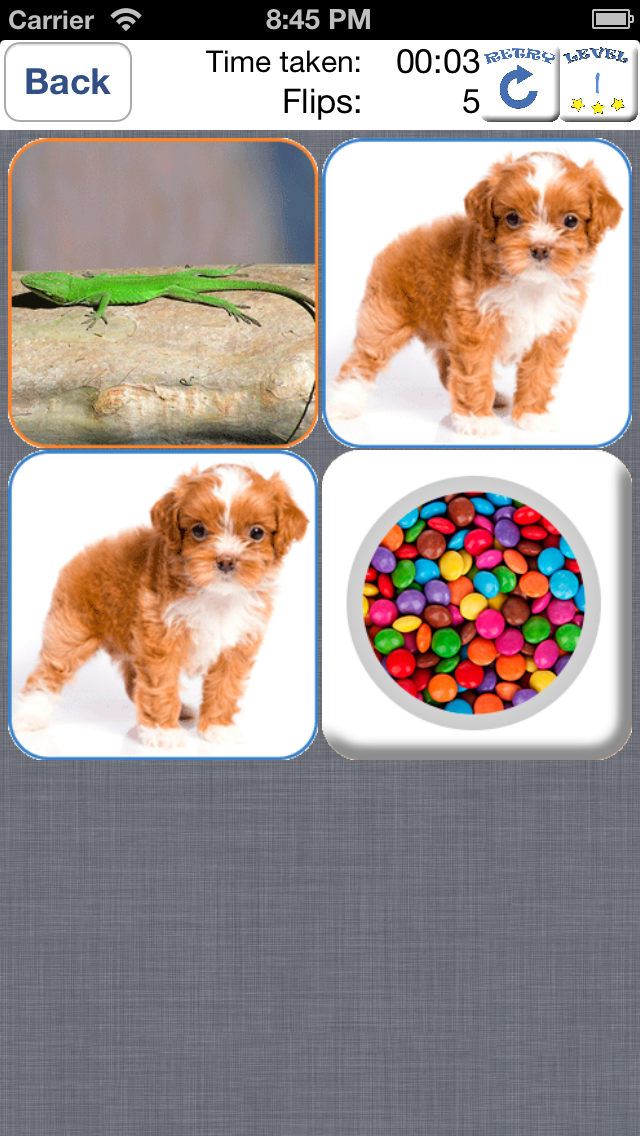The image size is (640, 1136).
Task: Retry the current game
Action: [x=520, y=83]
